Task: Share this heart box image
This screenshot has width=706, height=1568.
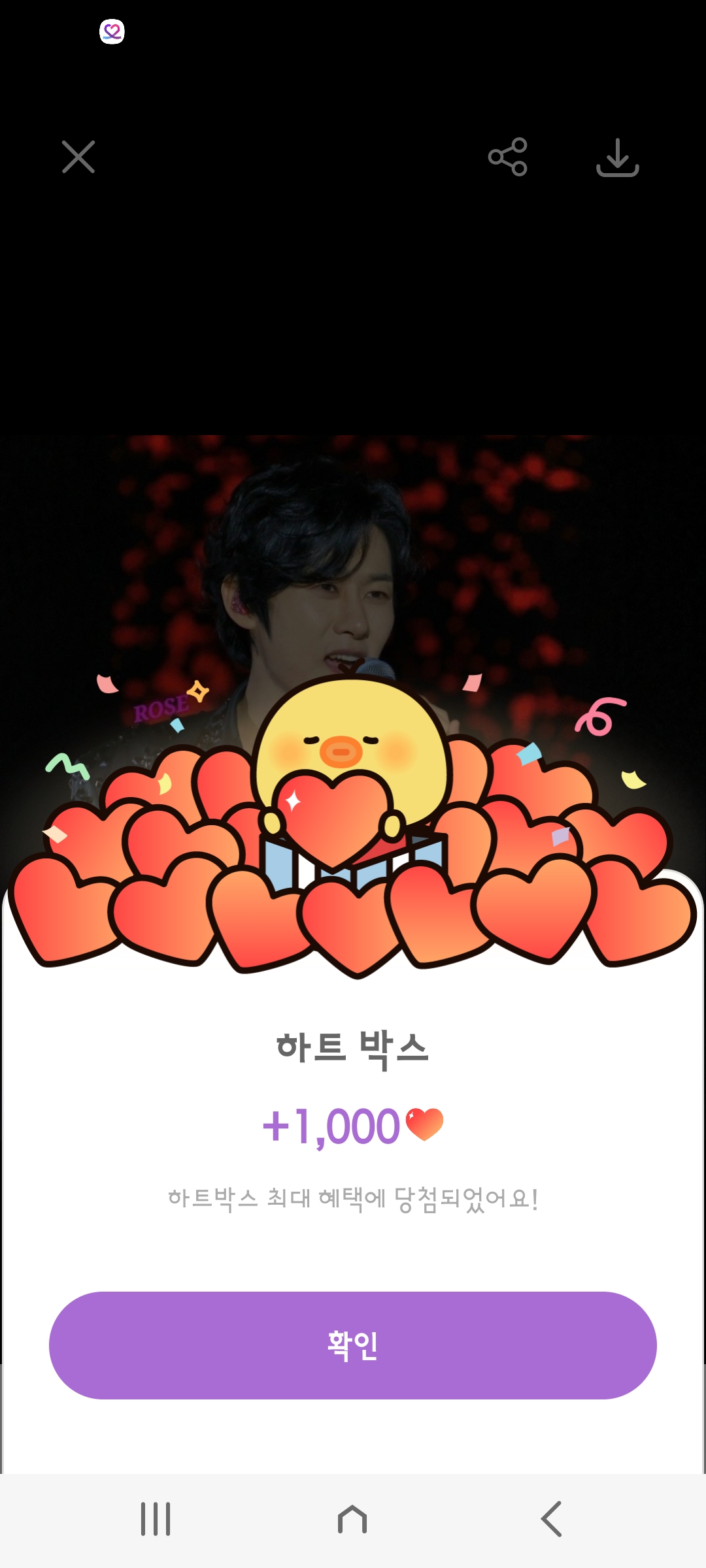Action: 508,157
